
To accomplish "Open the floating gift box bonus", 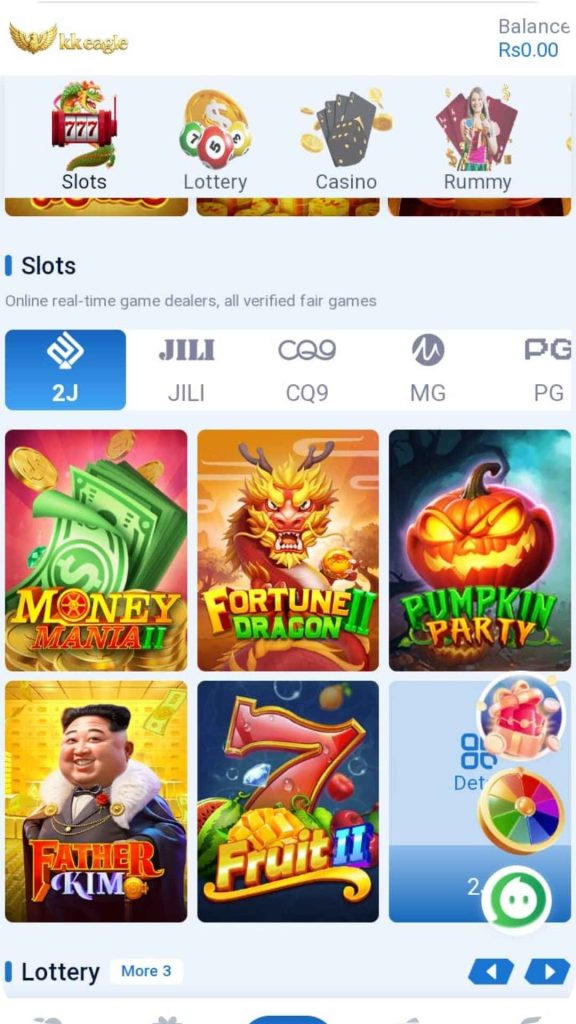I will pyautogui.click(x=520, y=716).
